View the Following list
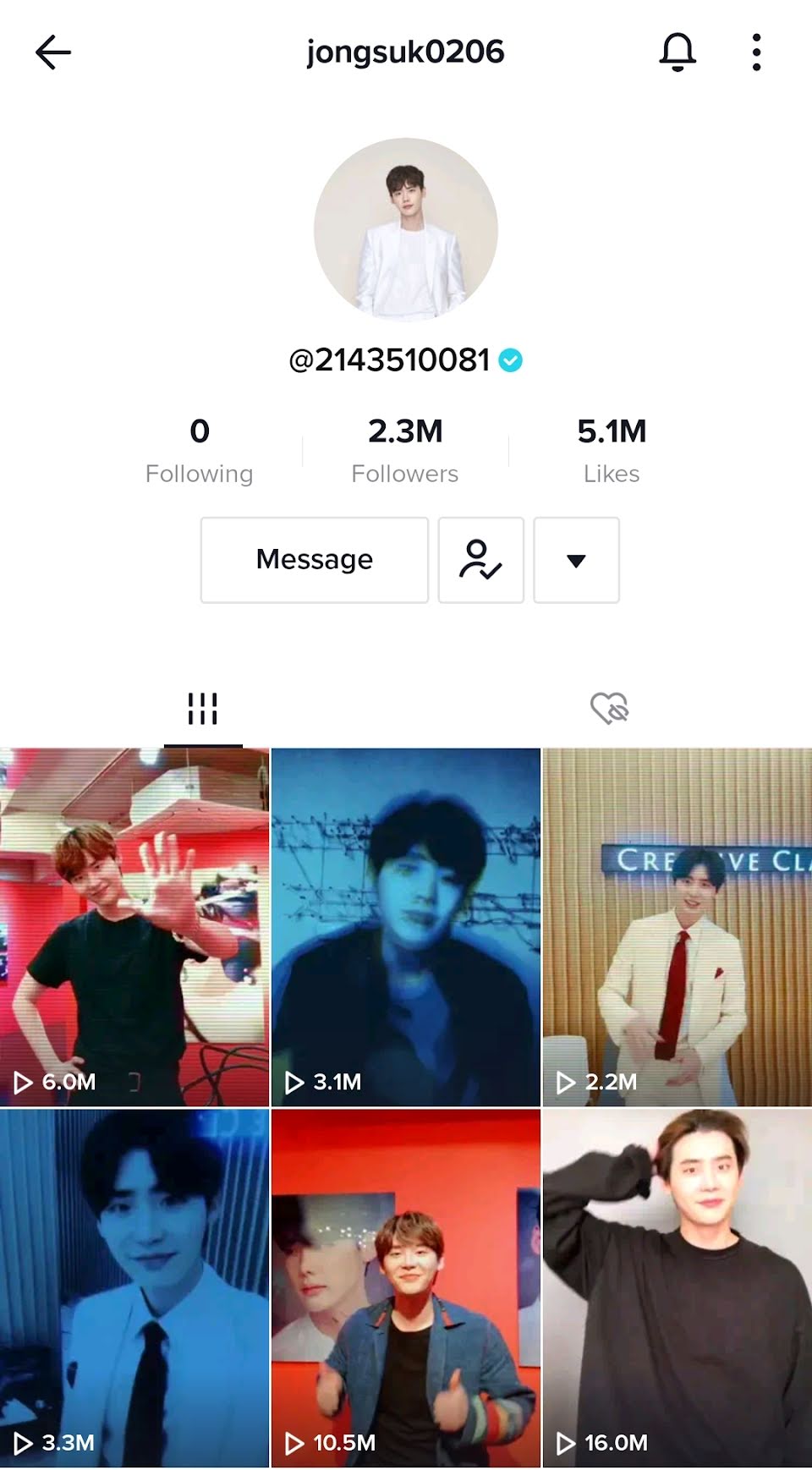Image resolution: width=812 pixels, height=1470 pixels. (200, 450)
